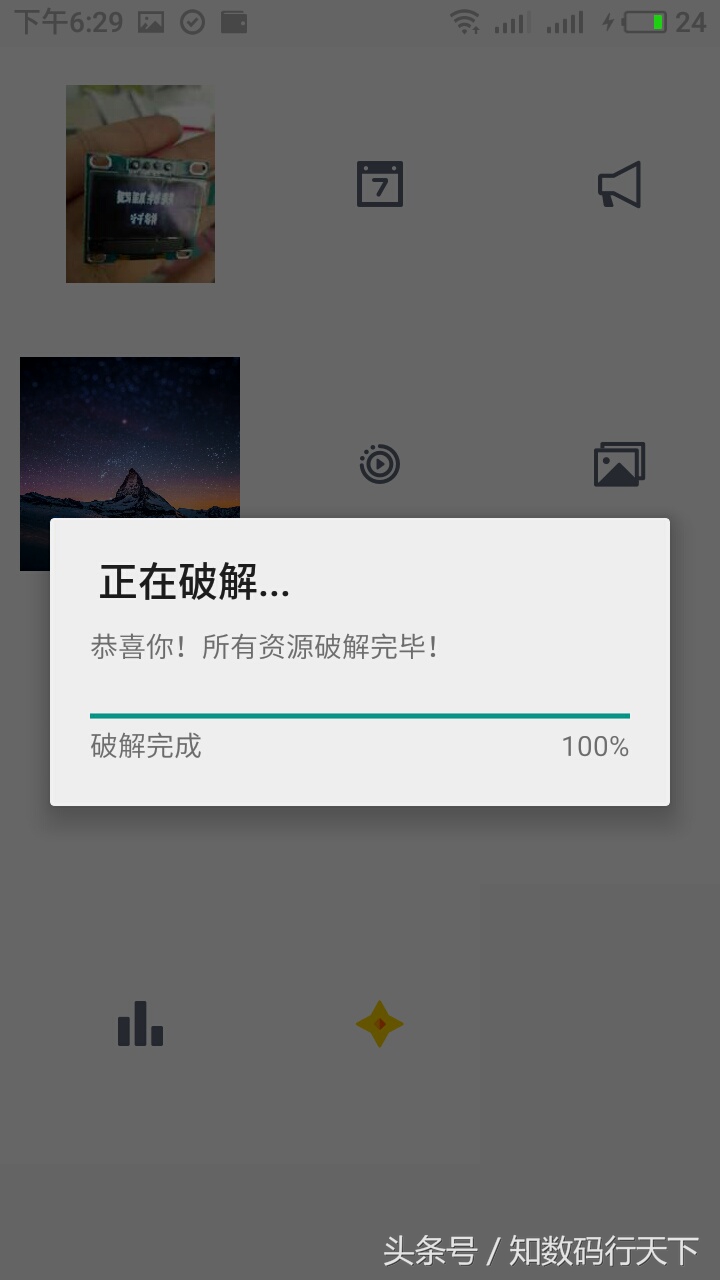Open the starry mountain photo tile
Viewport: 720px width, 1280px height.
130,440
